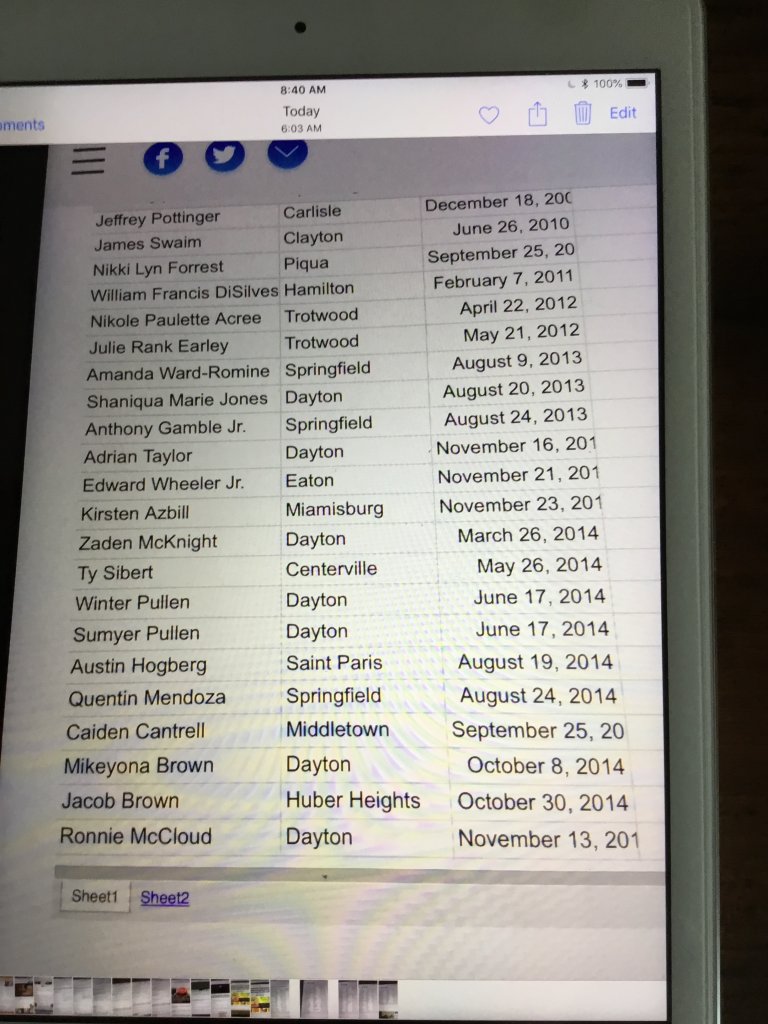Tap Edit to modify the photo
The image size is (768, 1024).
tap(623, 113)
